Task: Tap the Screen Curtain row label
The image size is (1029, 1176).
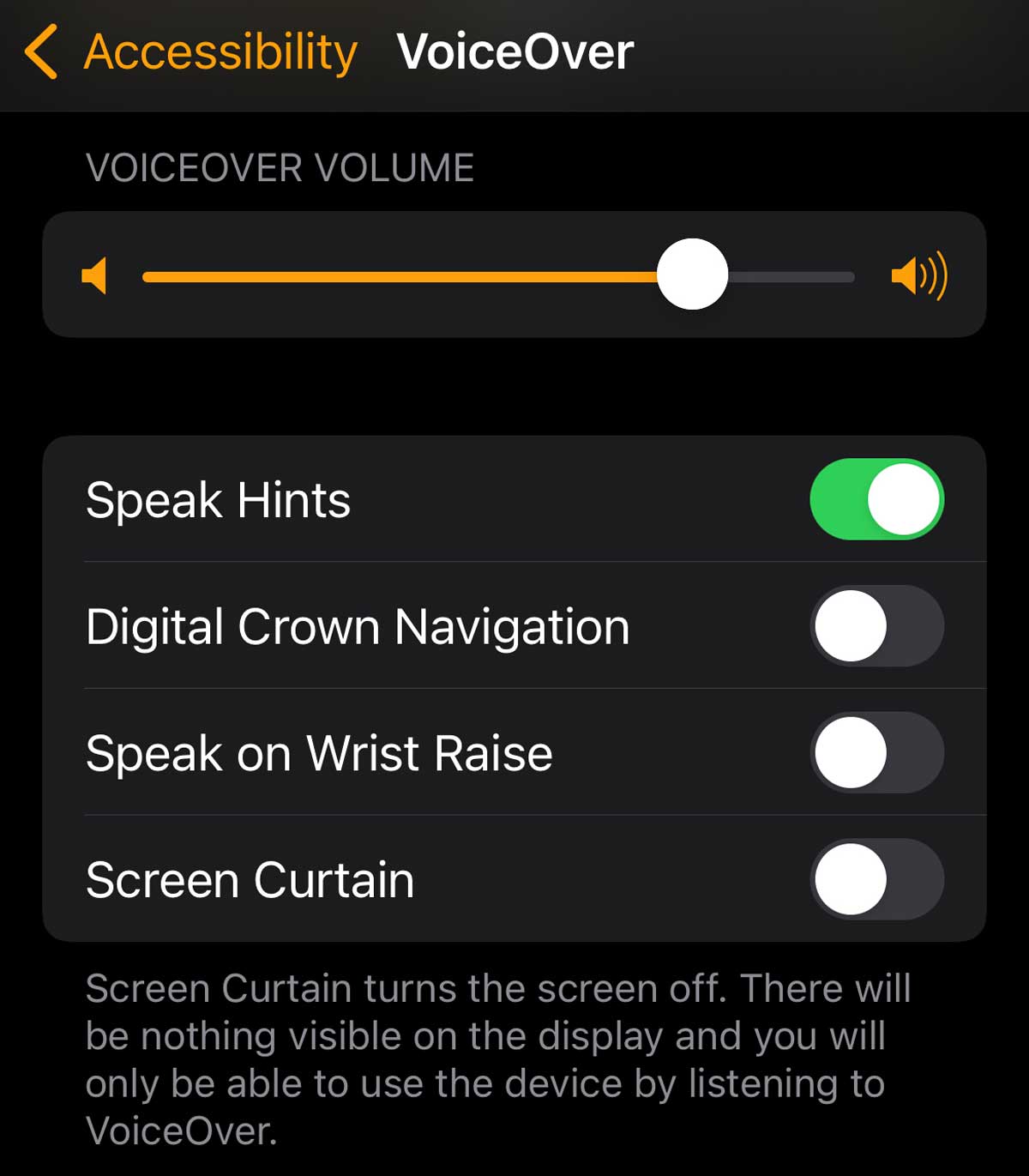Action: 250,878
